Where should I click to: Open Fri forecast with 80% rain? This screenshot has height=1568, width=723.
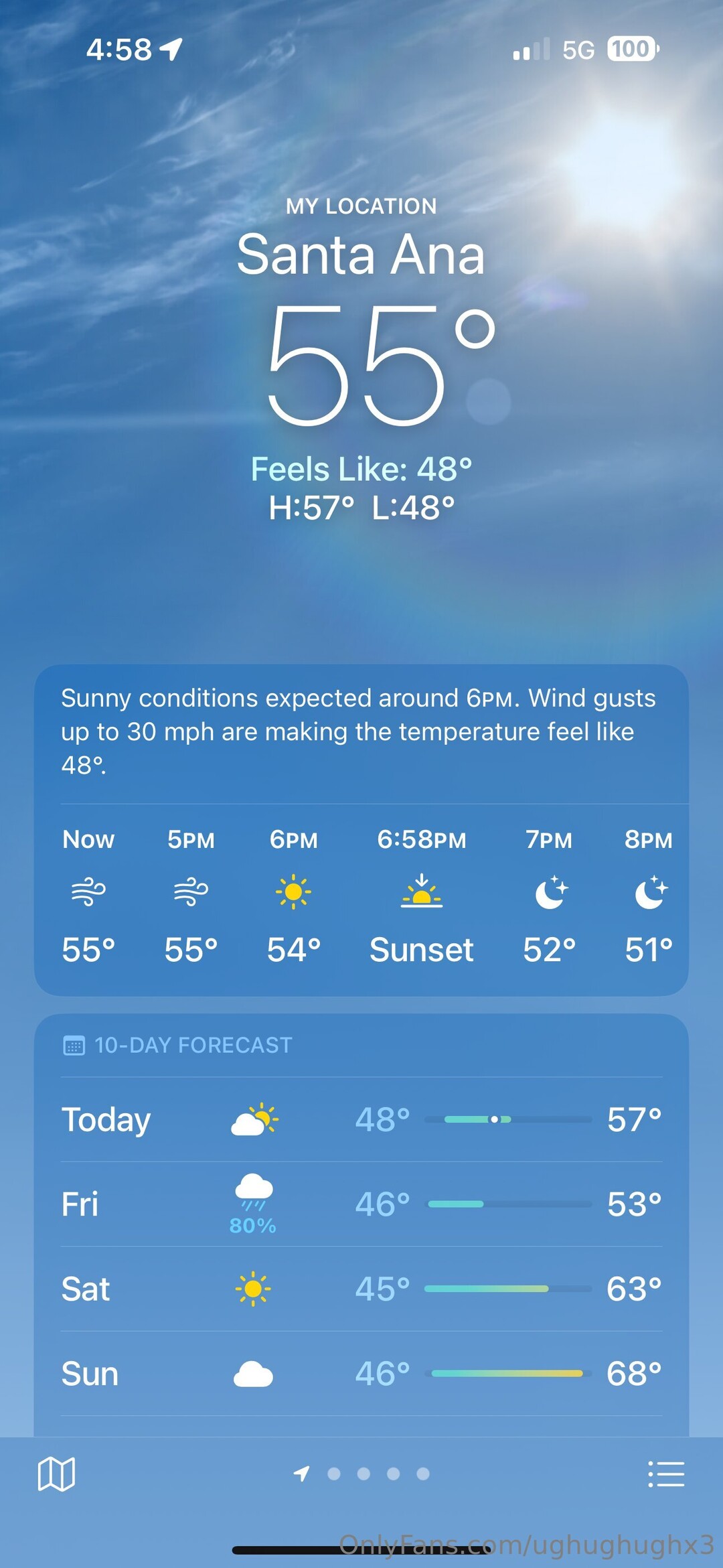tap(361, 1204)
